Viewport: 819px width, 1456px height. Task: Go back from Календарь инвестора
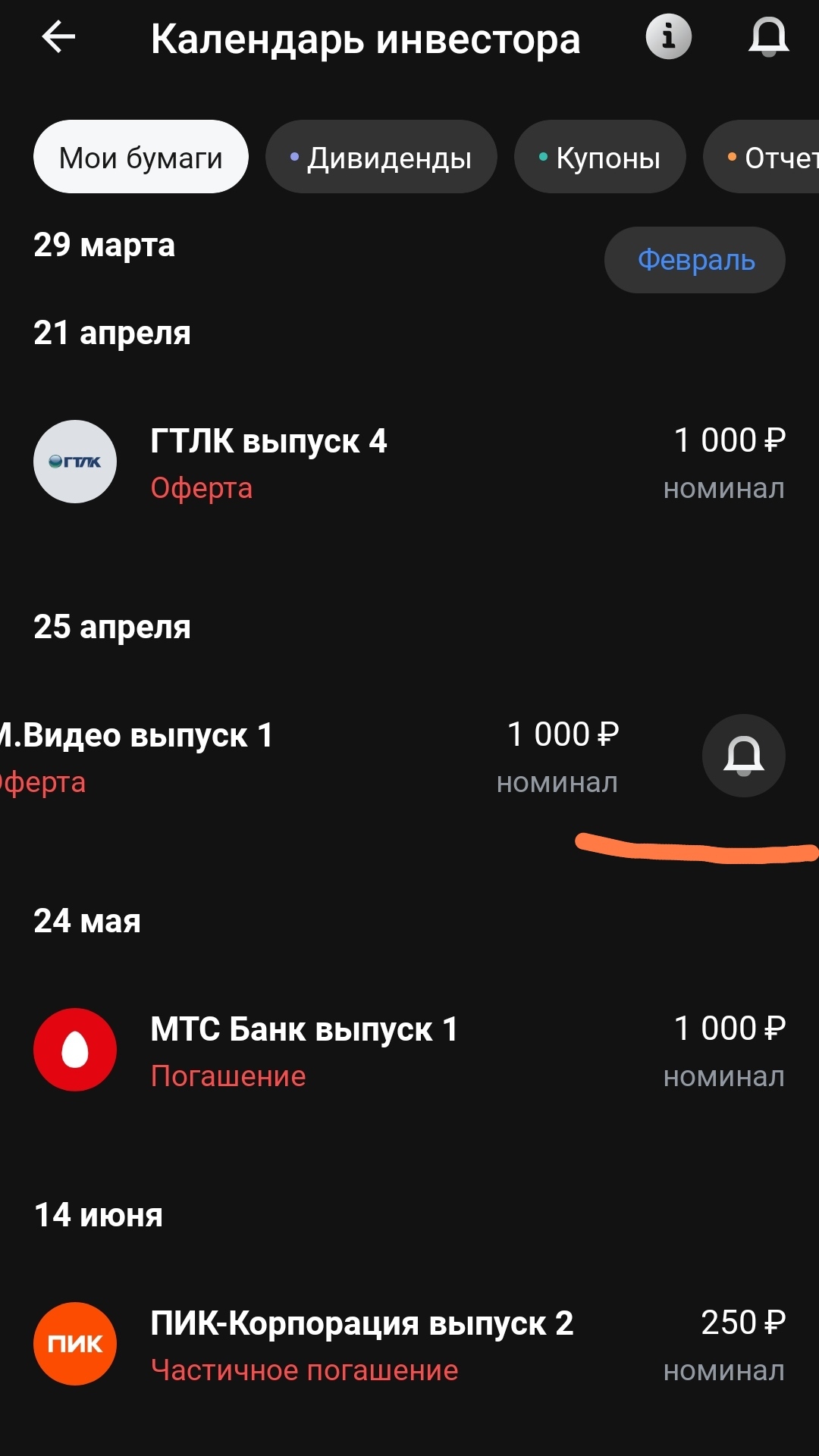click(x=58, y=37)
